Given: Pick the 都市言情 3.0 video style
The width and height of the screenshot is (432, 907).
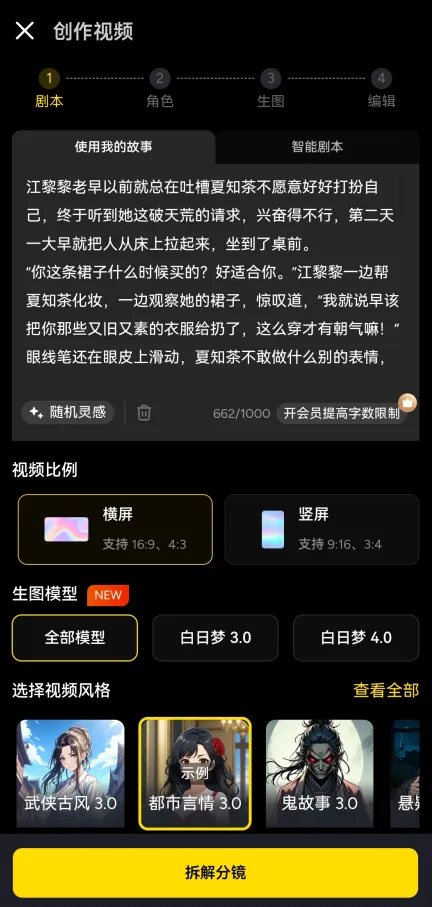Looking at the screenshot, I should (x=195, y=773).
